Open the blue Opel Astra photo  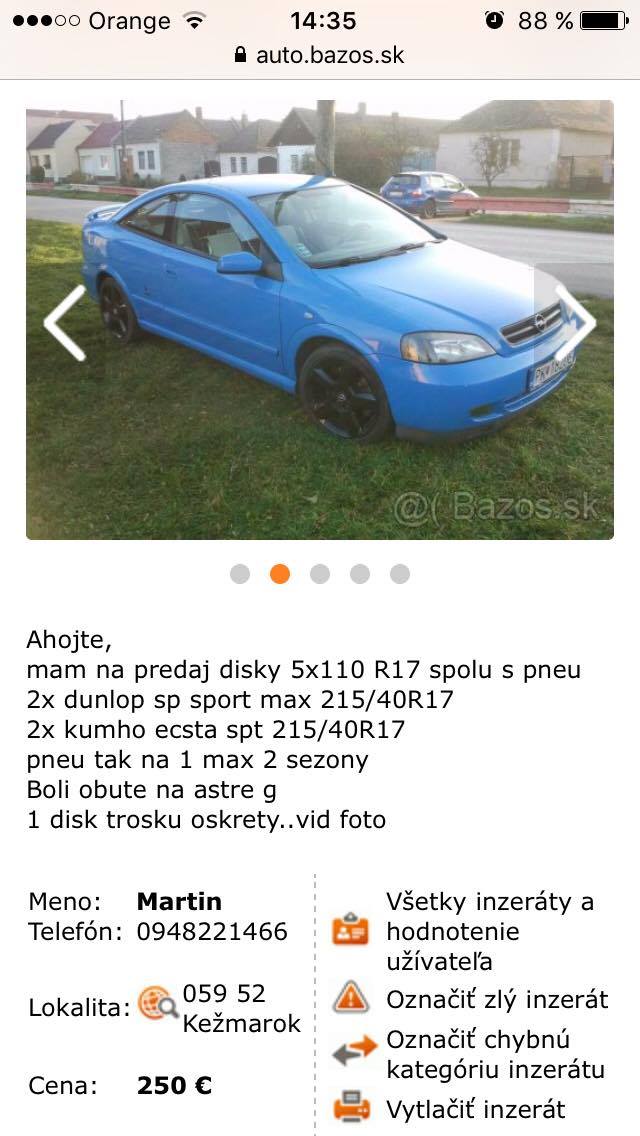click(x=320, y=320)
